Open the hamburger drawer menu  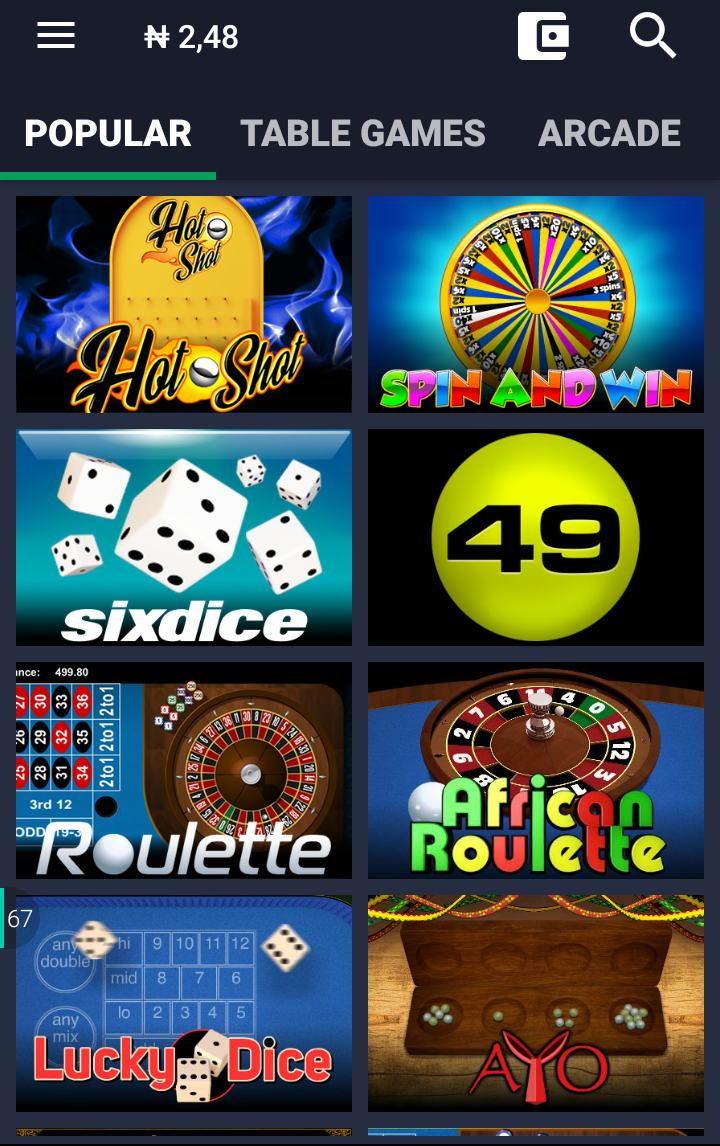point(56,36)
